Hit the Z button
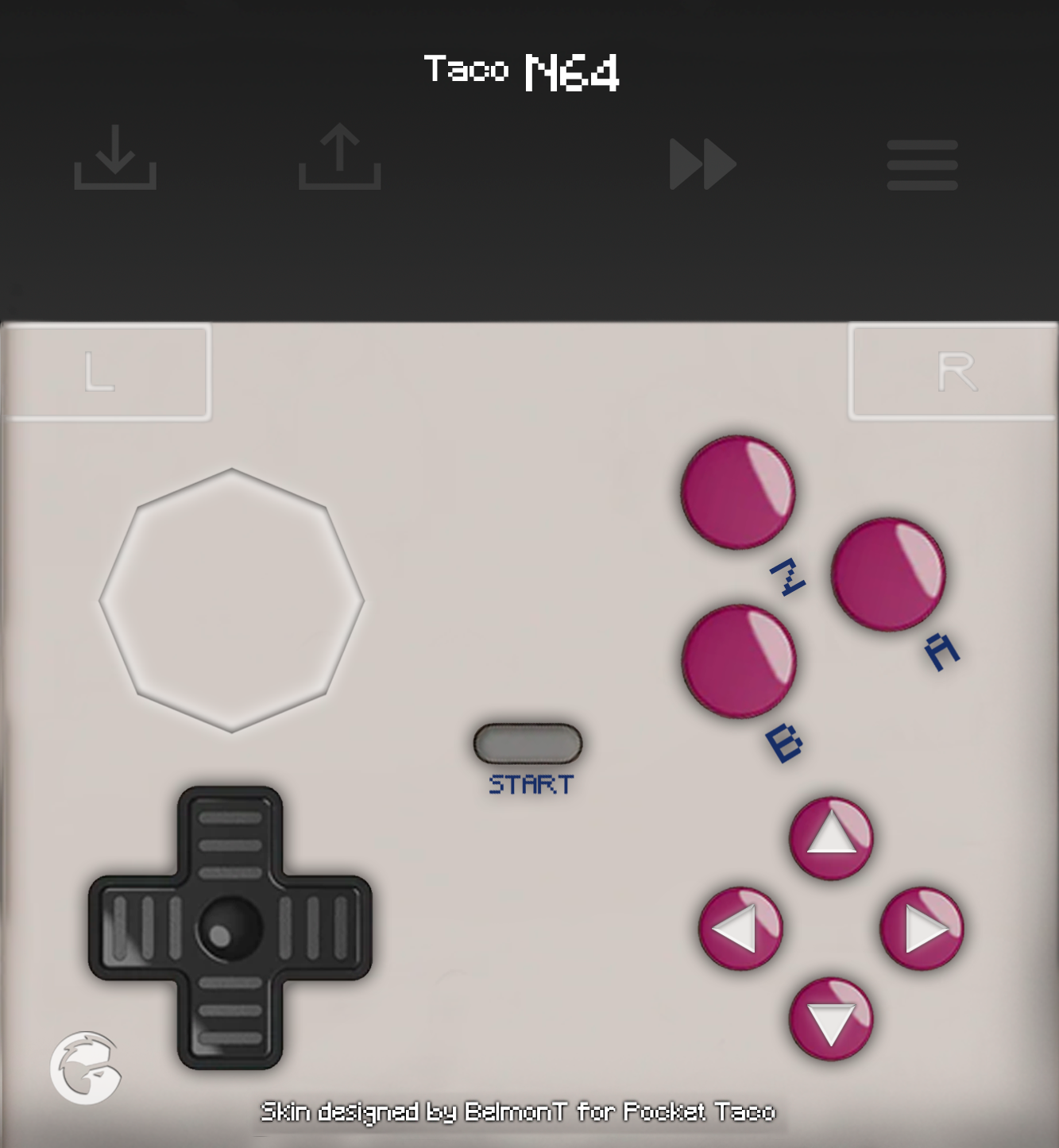 pyautogui.click(x=738, y=493)
